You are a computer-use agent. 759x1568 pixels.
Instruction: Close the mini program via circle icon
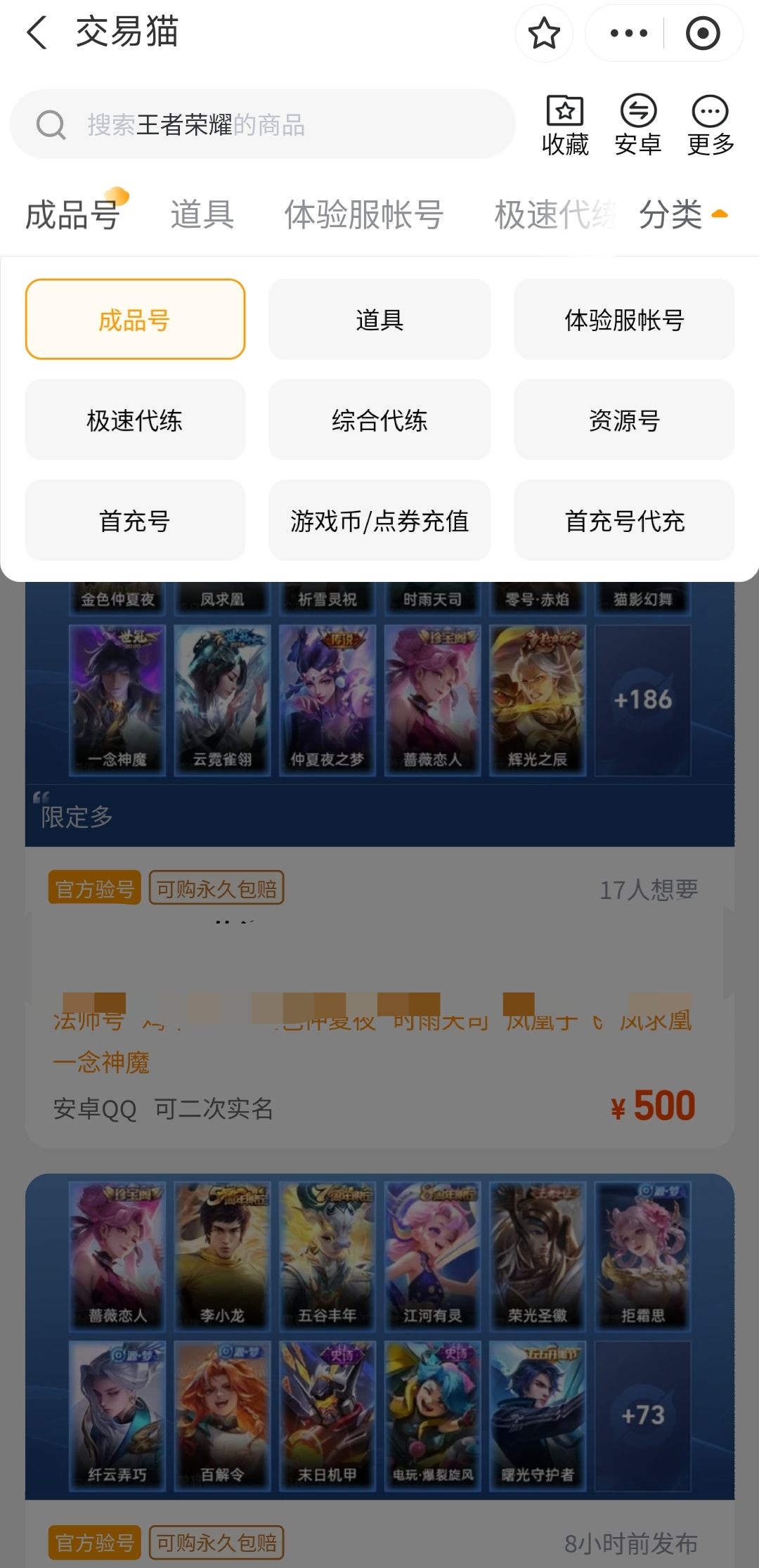[703, 33]
